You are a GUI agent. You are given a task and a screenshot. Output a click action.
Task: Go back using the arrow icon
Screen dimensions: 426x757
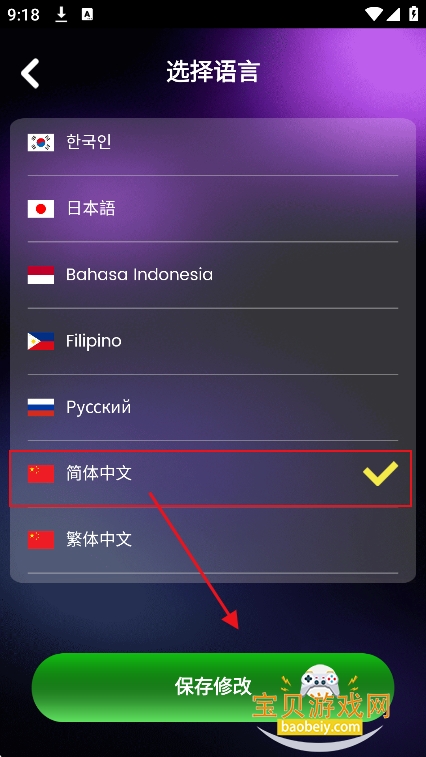[30, 73]
